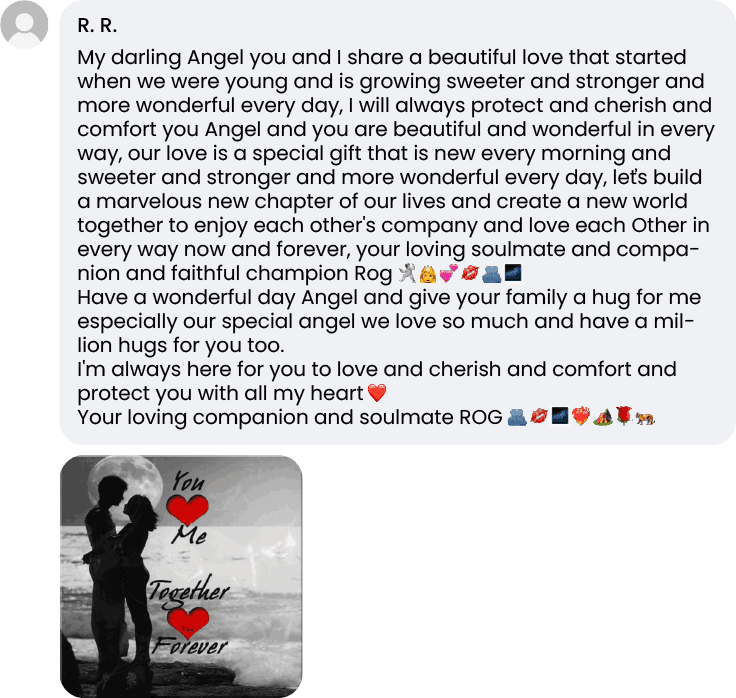Image resolution: width=736 pixels, height=698 pixels.
Task: Open R. R.'s profile picture avatar
Action: [x=25, y=25]
